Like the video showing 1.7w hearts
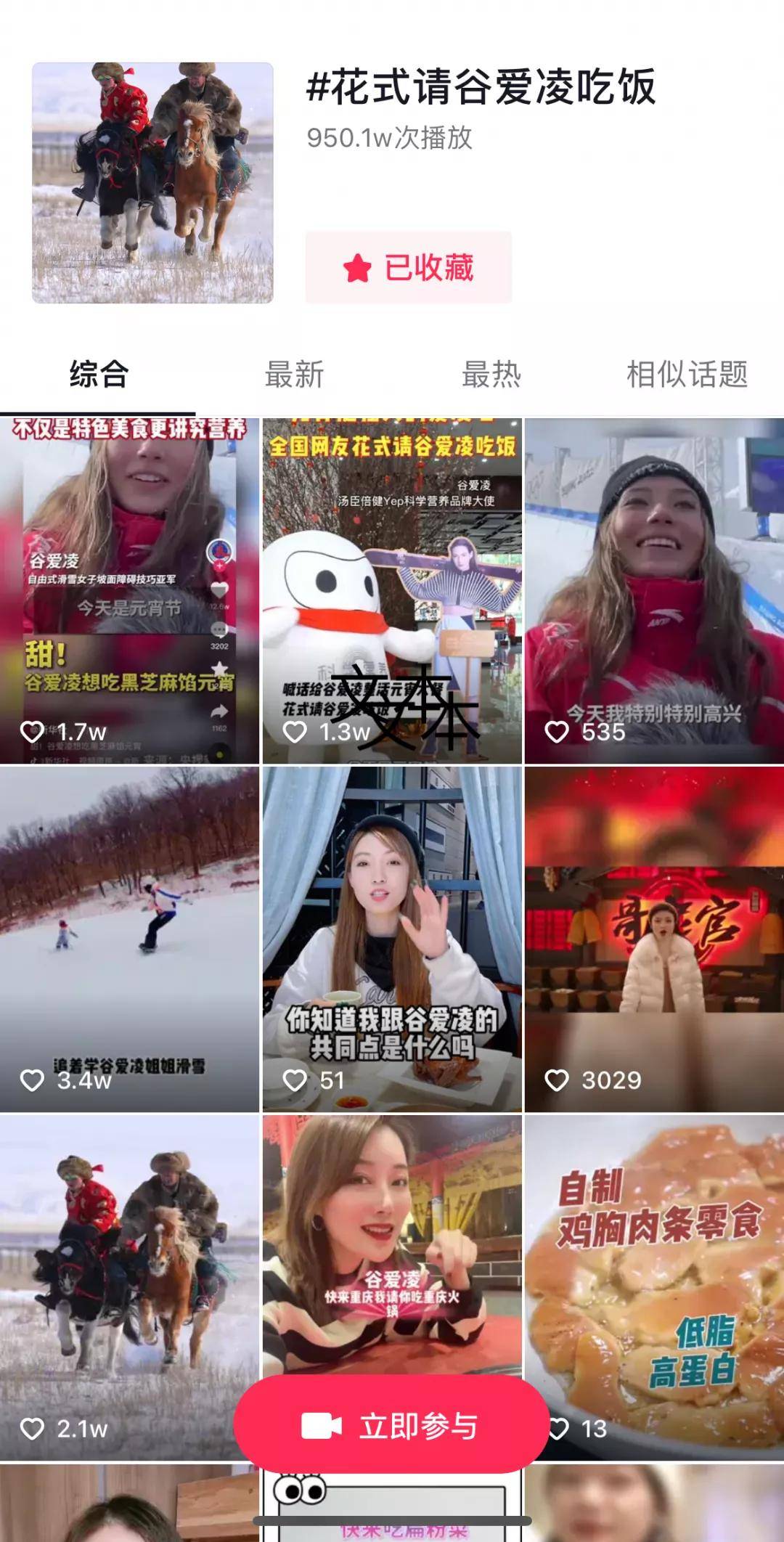The width and height of the screenshot is (784, 1542). click(x=33, y=732)
